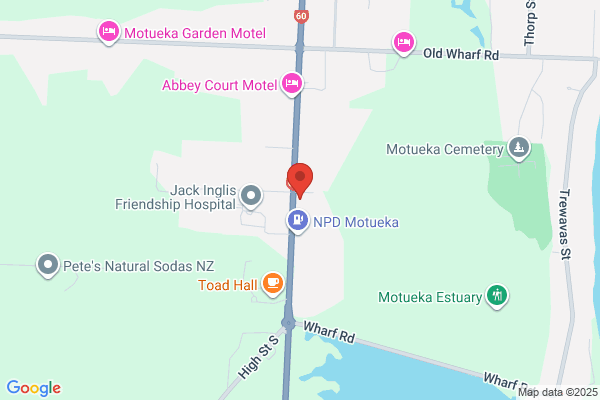Tap the NPD Motueka fuel station pin
600x400 pixels.
click(297, 222)
